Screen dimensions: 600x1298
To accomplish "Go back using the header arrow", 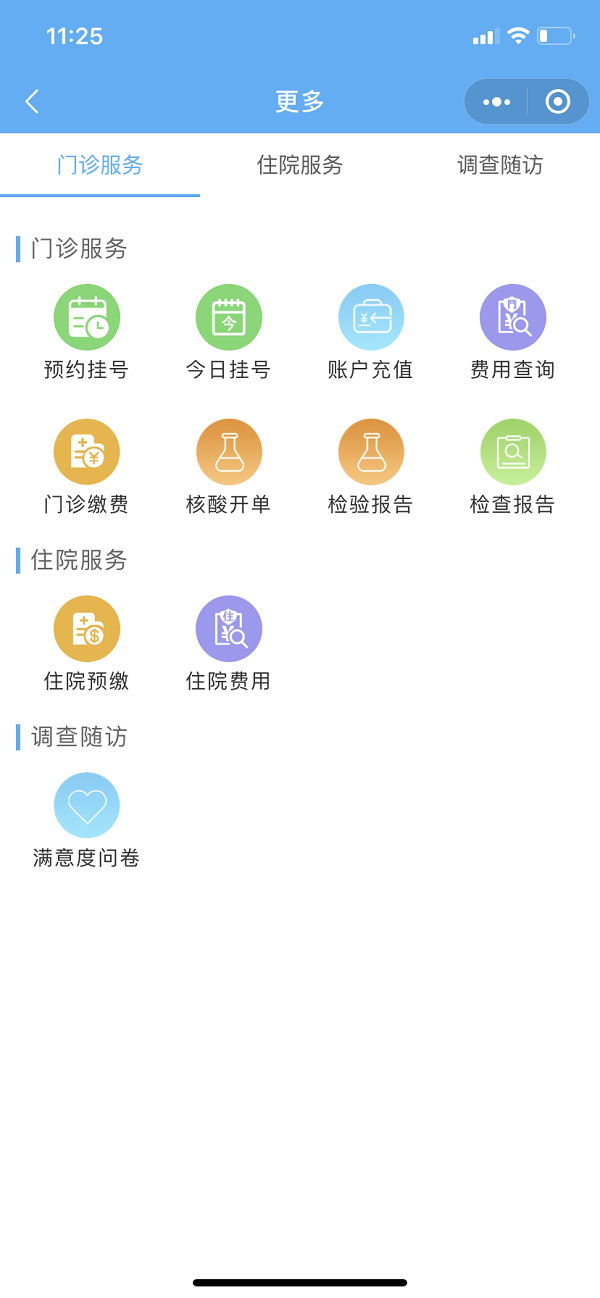I will coord(32,101).
